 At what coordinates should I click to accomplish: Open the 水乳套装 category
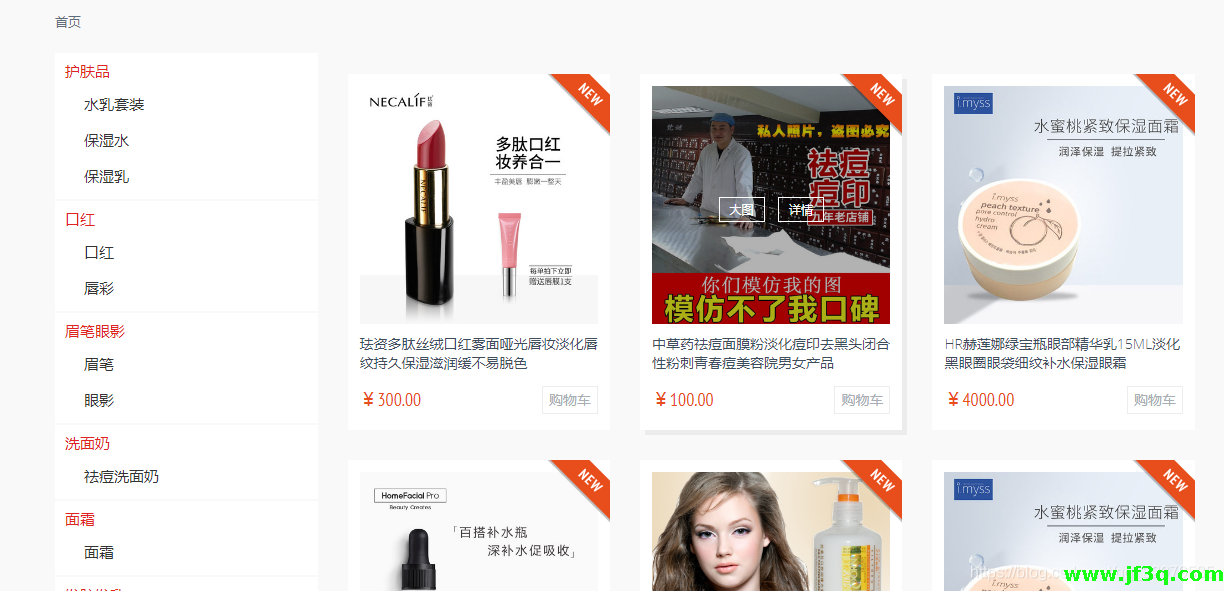pyautogui.click(x=114, y=105)
